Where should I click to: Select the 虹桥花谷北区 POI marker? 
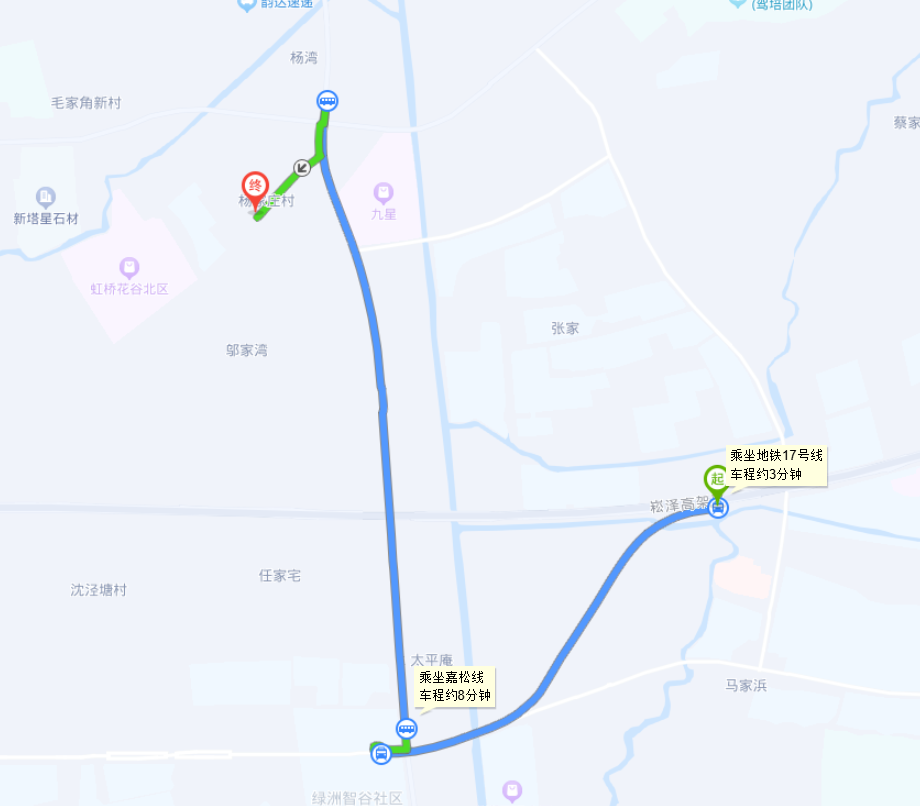pyautogui.click(x=128, y=267)
